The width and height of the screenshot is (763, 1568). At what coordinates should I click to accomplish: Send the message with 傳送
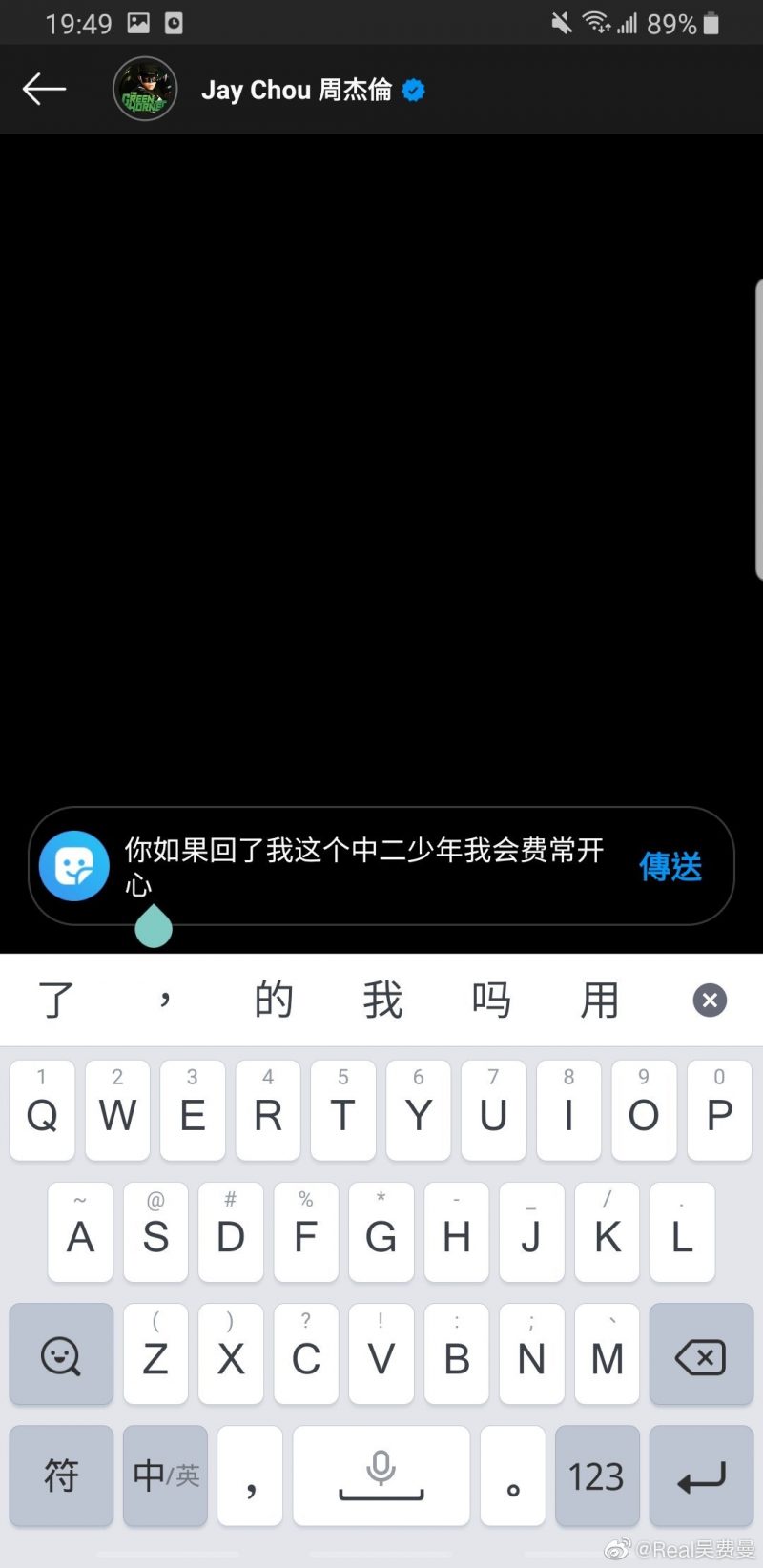tap(670, 866)
